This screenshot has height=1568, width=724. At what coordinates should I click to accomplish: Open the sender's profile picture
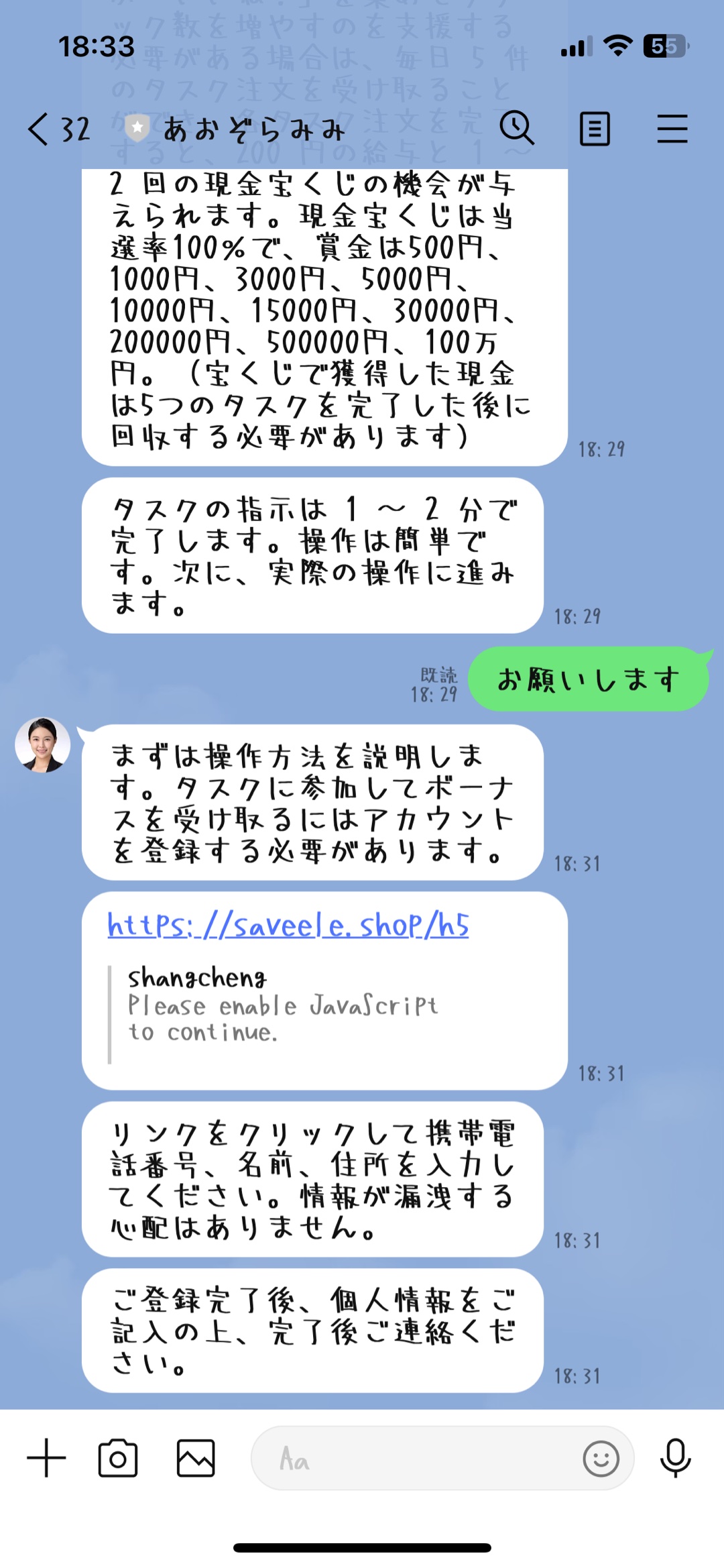pyautogui.click(x=43, y=745)
